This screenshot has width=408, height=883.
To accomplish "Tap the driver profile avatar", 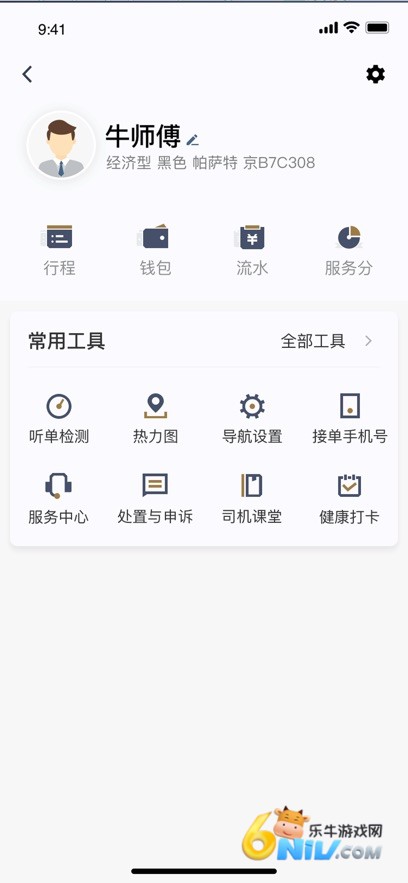I will click(x=61, y=145).
